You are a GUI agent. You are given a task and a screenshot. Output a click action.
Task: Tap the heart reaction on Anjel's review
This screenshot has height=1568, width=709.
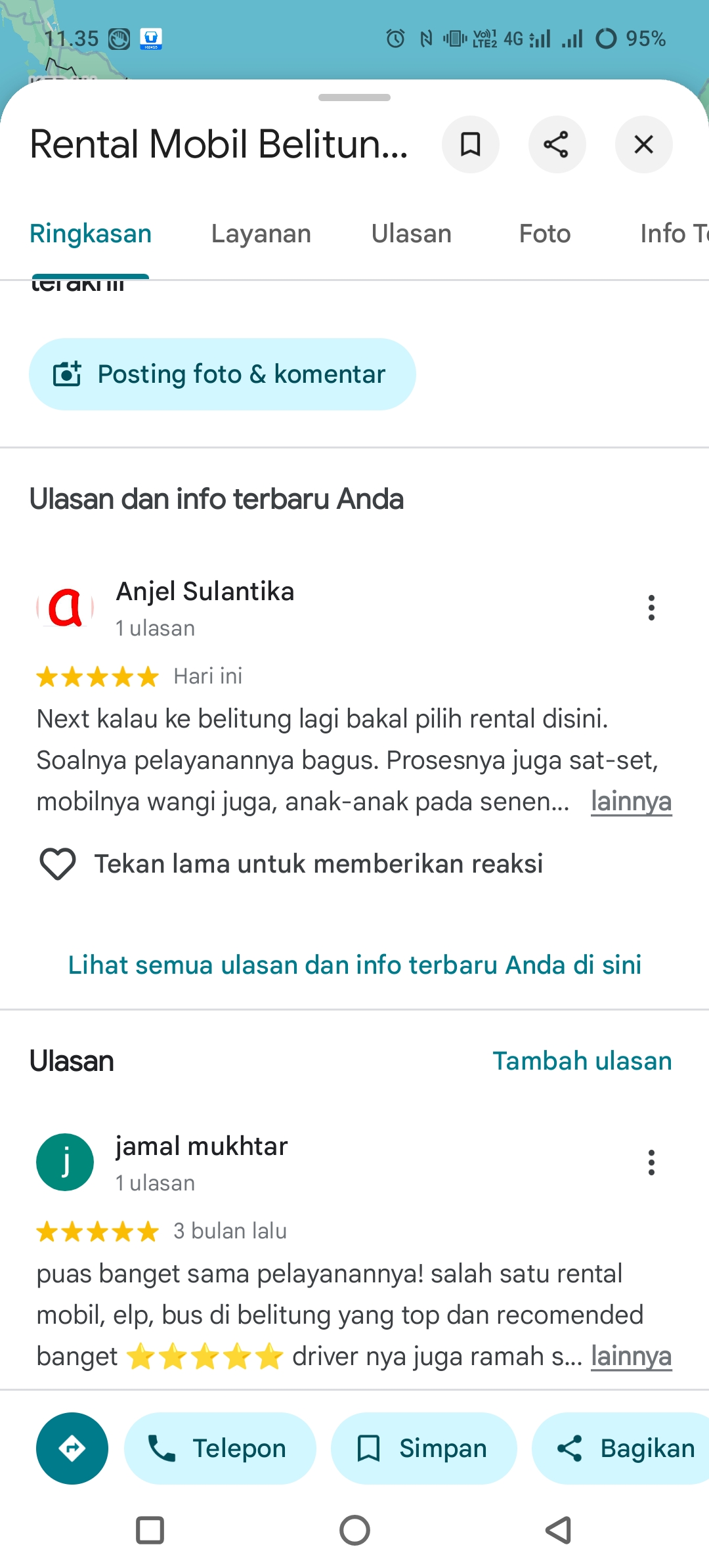(x=58, y=864)
